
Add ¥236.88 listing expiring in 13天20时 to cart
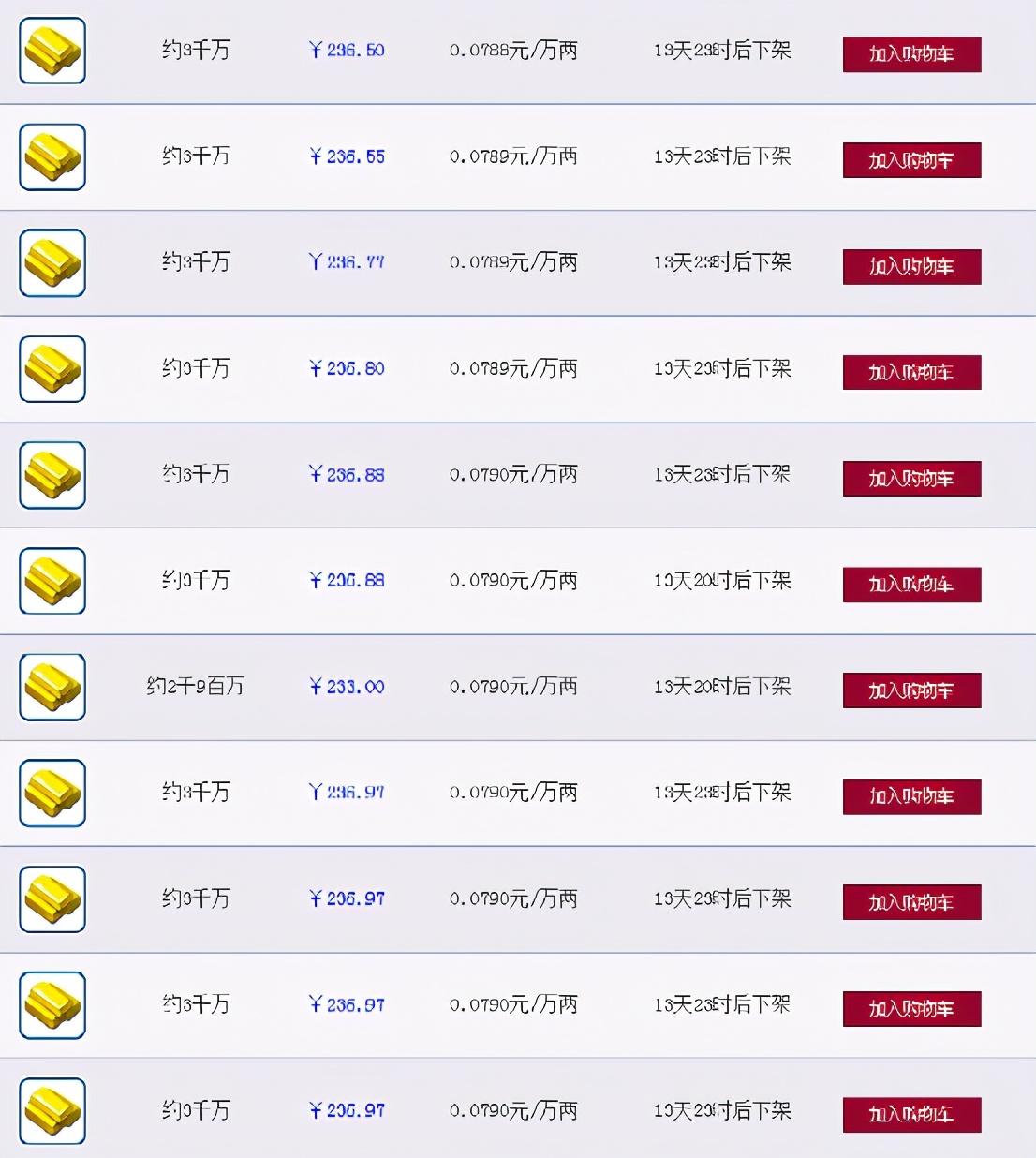coord(911,585)
